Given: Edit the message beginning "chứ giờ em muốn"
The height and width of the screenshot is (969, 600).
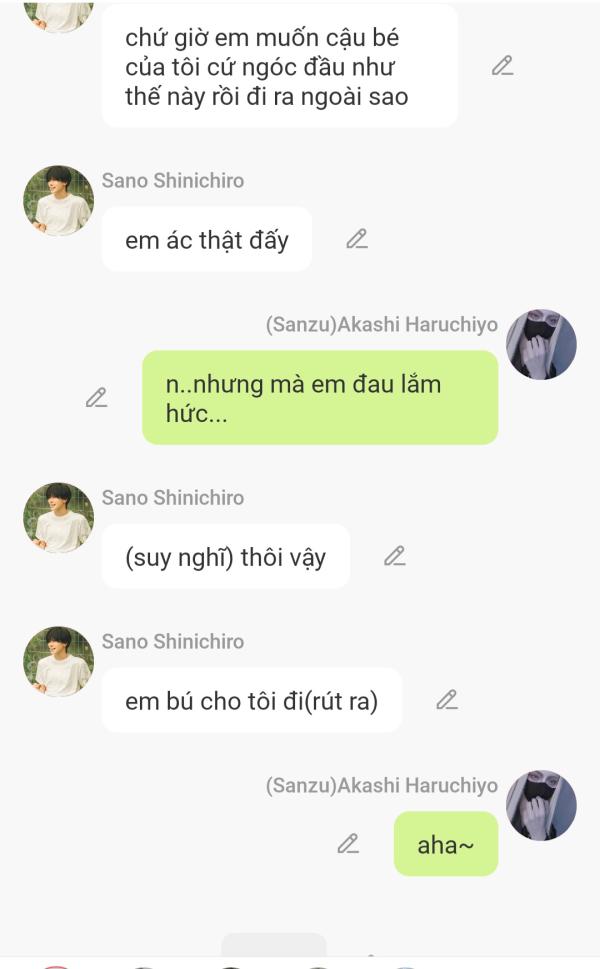Looking at the screenshot, I should pyautogui.click(x=502, y=66).
